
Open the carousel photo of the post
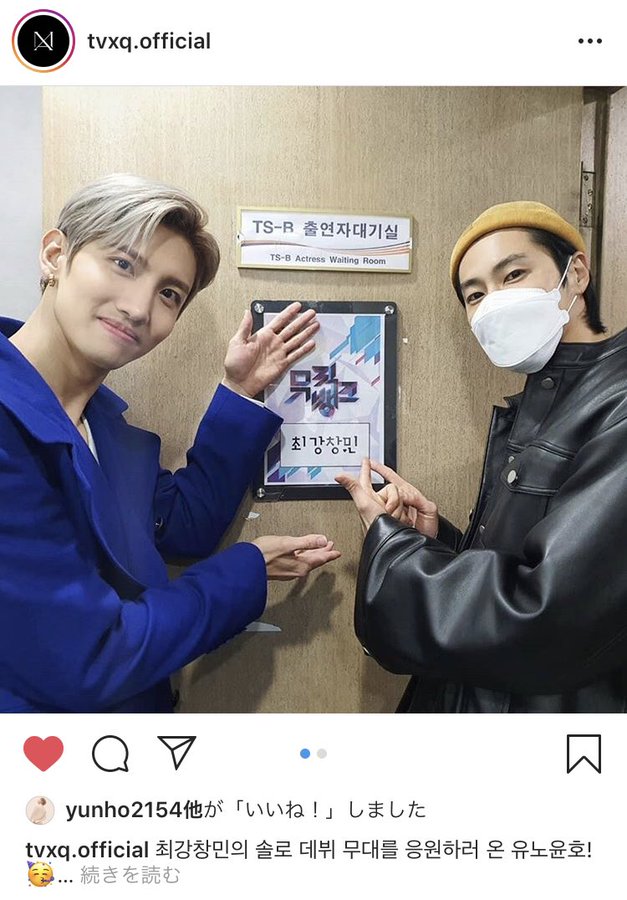pos(313,400)
